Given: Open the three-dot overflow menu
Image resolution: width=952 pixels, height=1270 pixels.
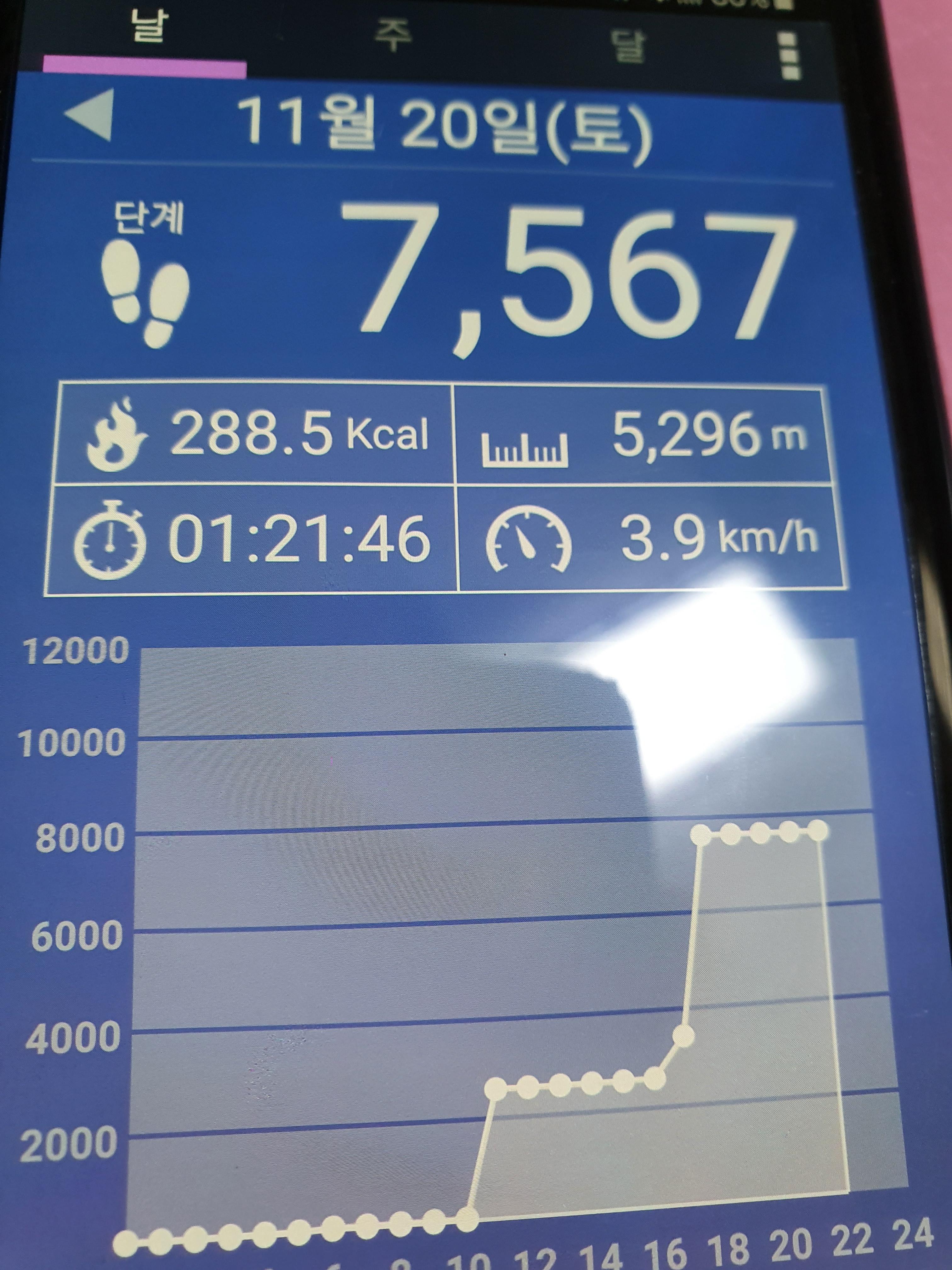Looking at the screenshot, I should point(790,56).
